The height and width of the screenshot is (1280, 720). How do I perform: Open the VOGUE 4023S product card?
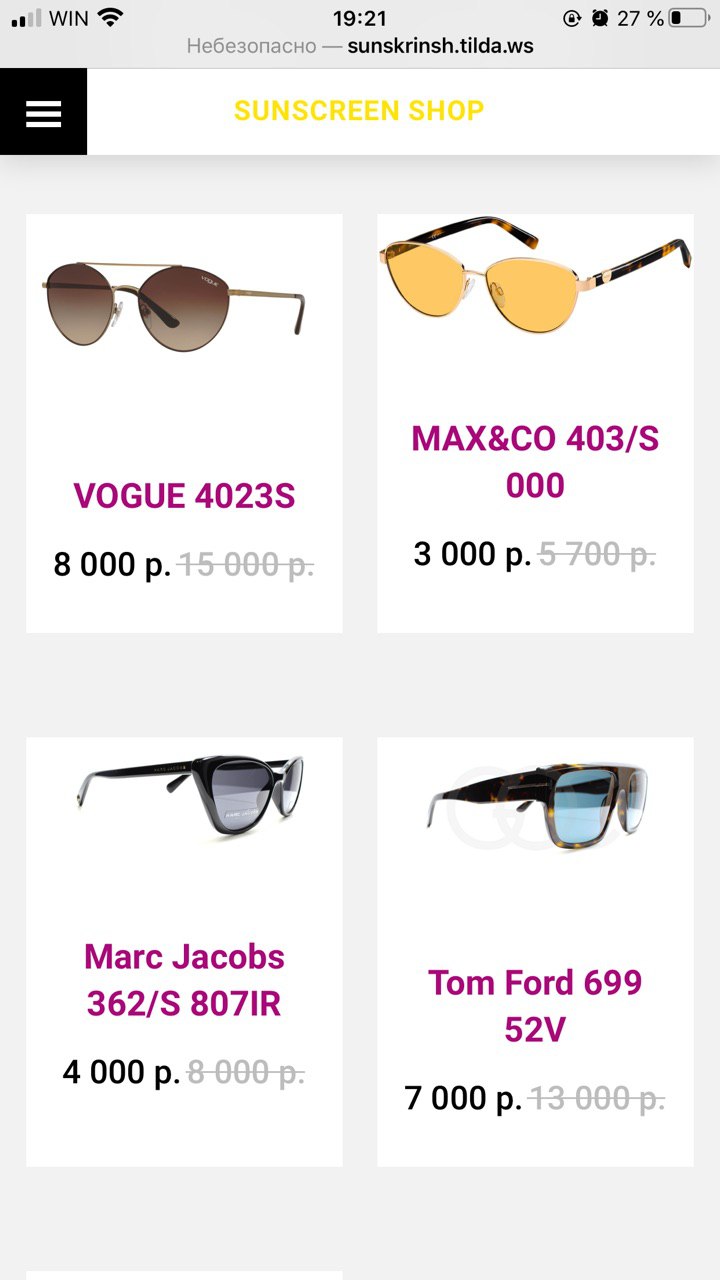tap(184, 495)
